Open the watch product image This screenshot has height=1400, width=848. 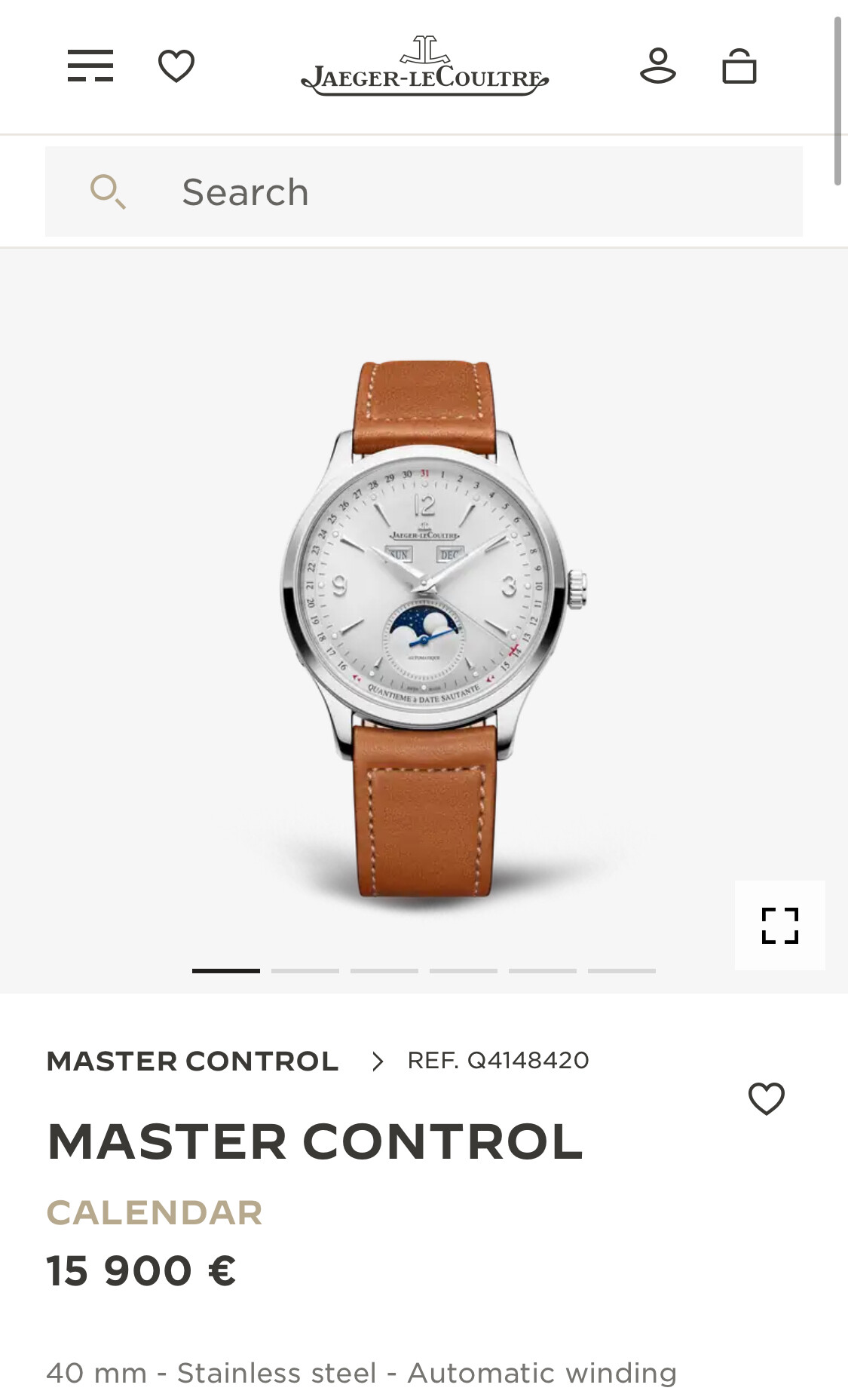pos(433,628)
